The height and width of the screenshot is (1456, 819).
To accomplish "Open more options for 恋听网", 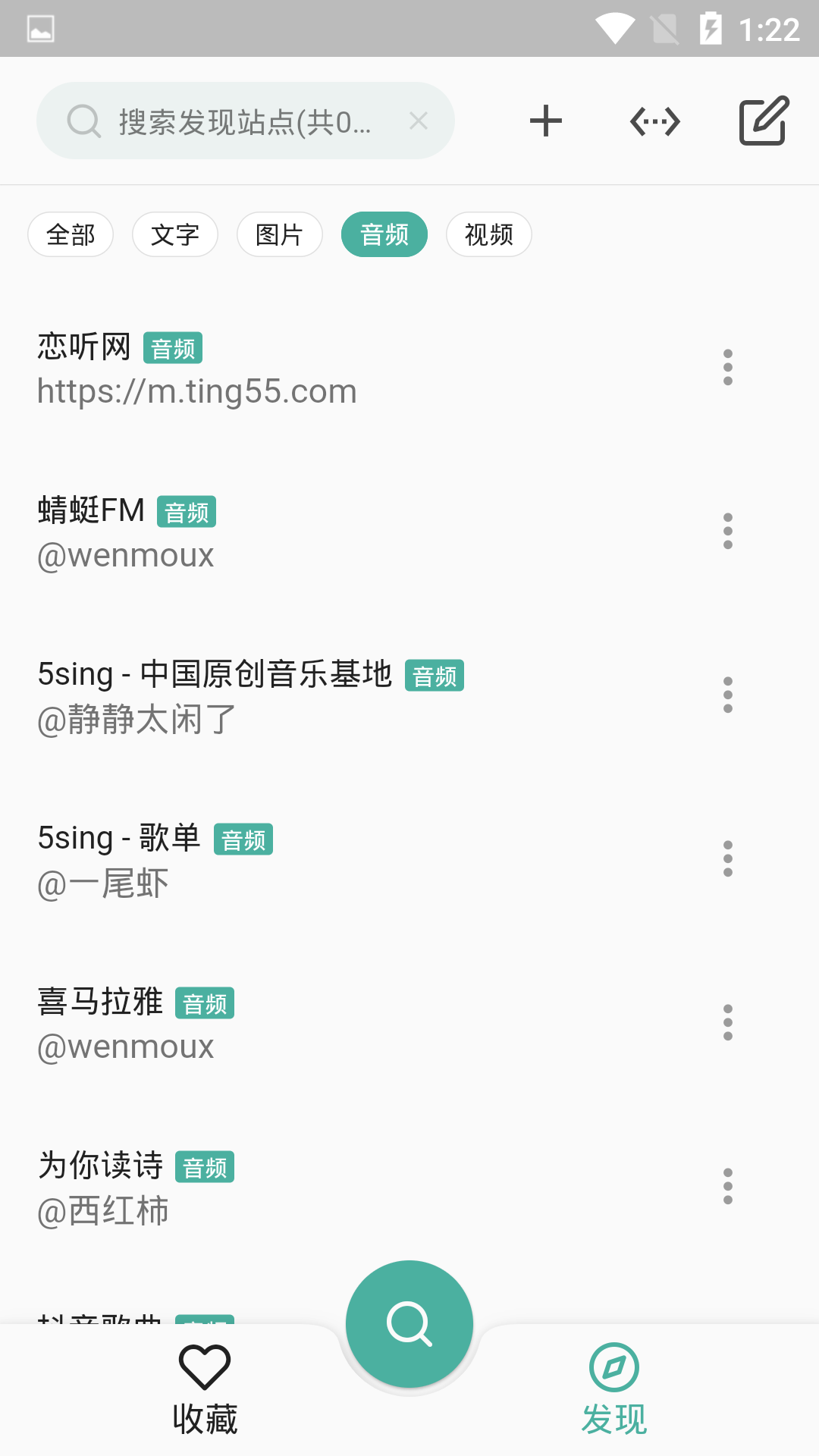I will pos(728,367).
